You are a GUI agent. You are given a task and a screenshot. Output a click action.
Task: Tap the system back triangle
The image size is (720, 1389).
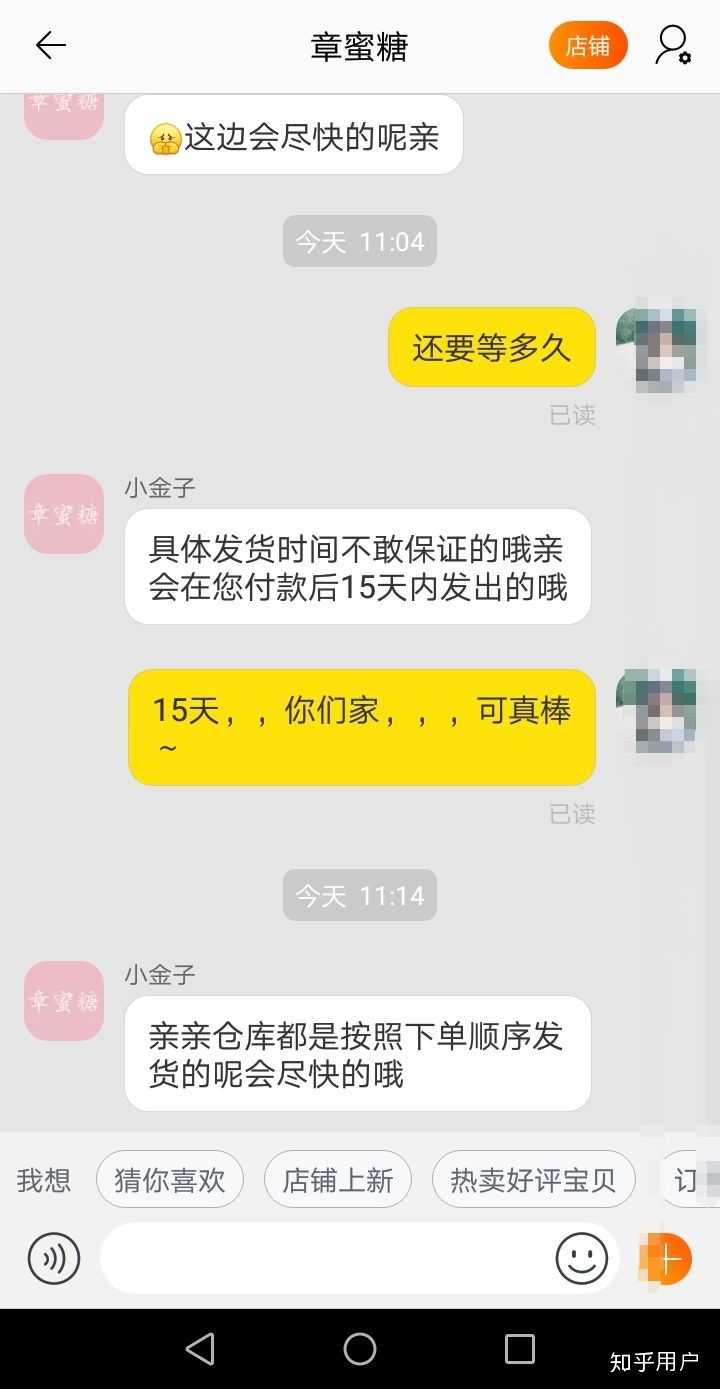tap(200, 1349)
